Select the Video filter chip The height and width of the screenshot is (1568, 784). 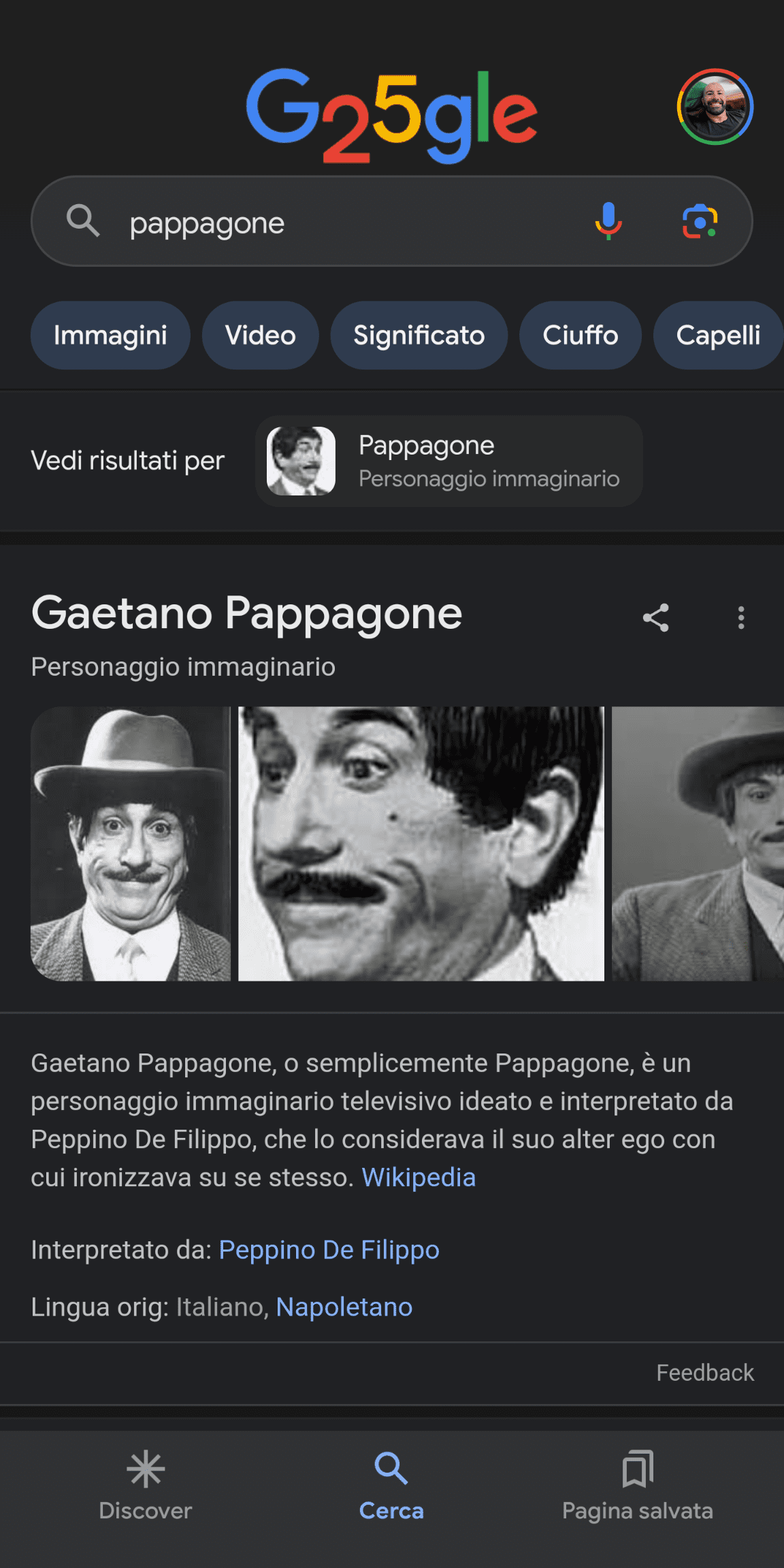click(260, 336)
